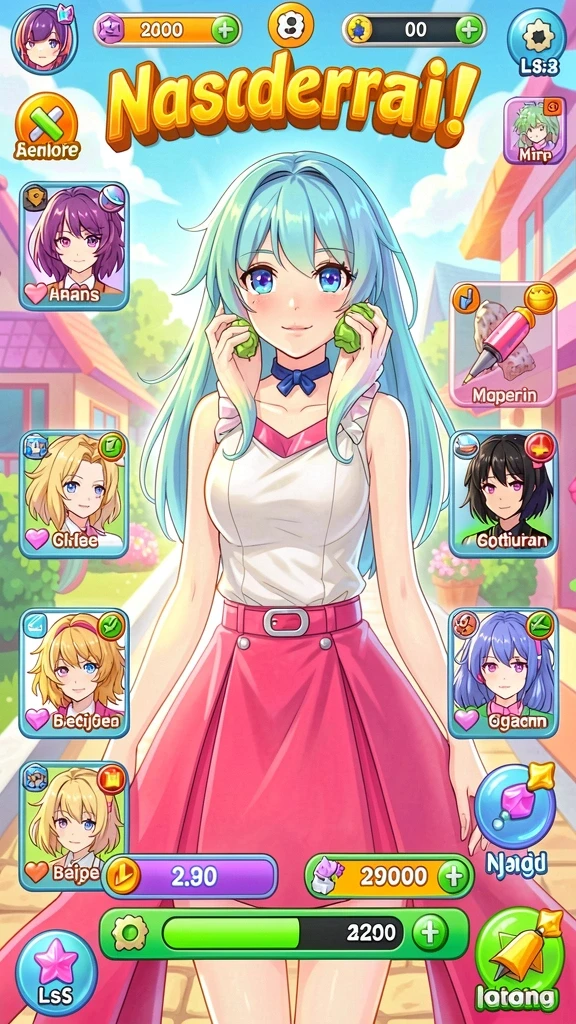Select the Aaans character card

pos(73,246)
